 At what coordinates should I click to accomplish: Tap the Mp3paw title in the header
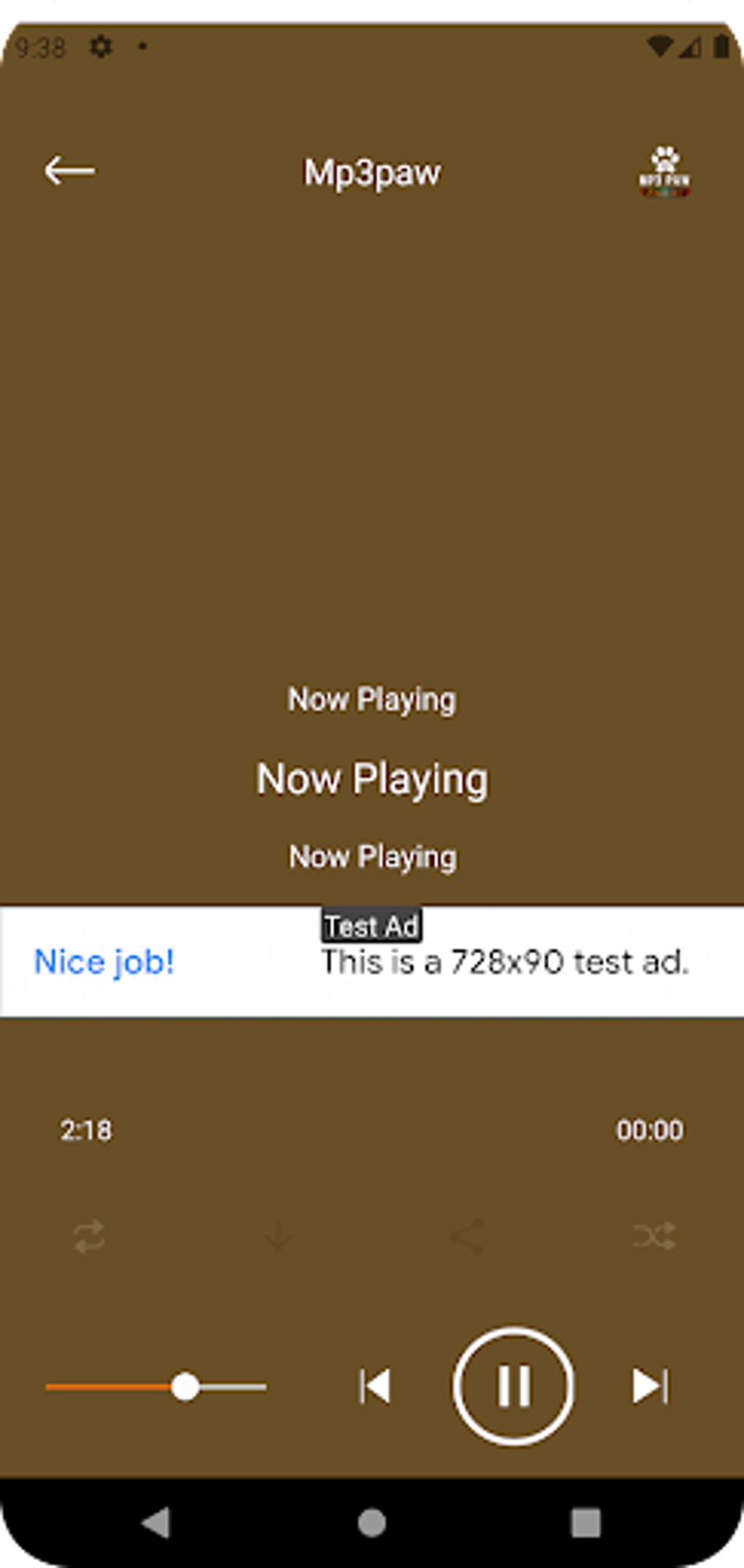[x=372, y=171]
